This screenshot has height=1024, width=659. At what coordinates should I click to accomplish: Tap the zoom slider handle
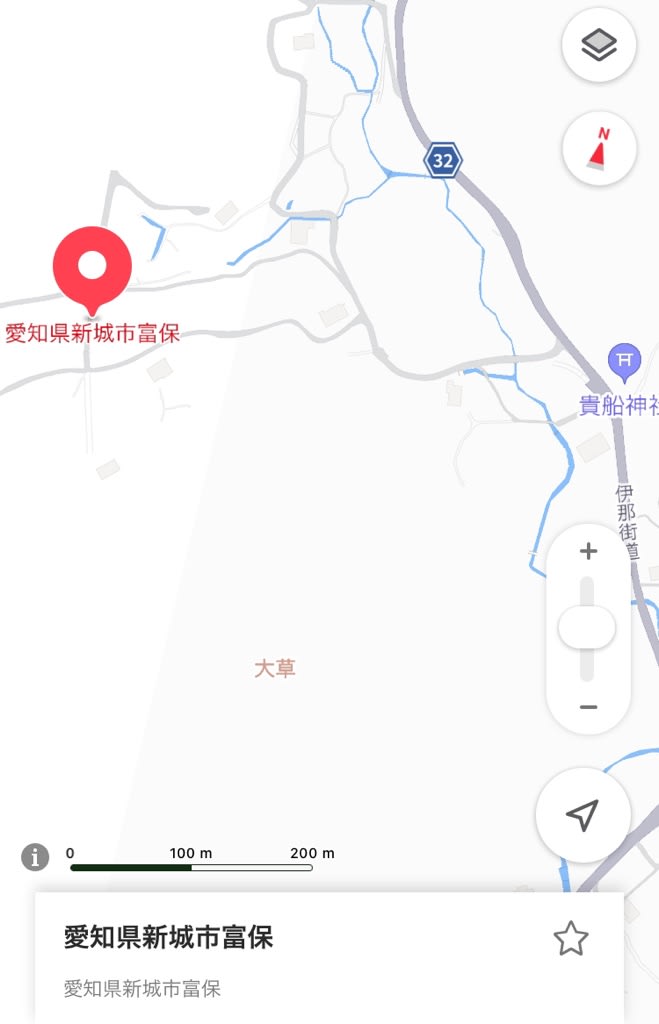pos(587,628)
